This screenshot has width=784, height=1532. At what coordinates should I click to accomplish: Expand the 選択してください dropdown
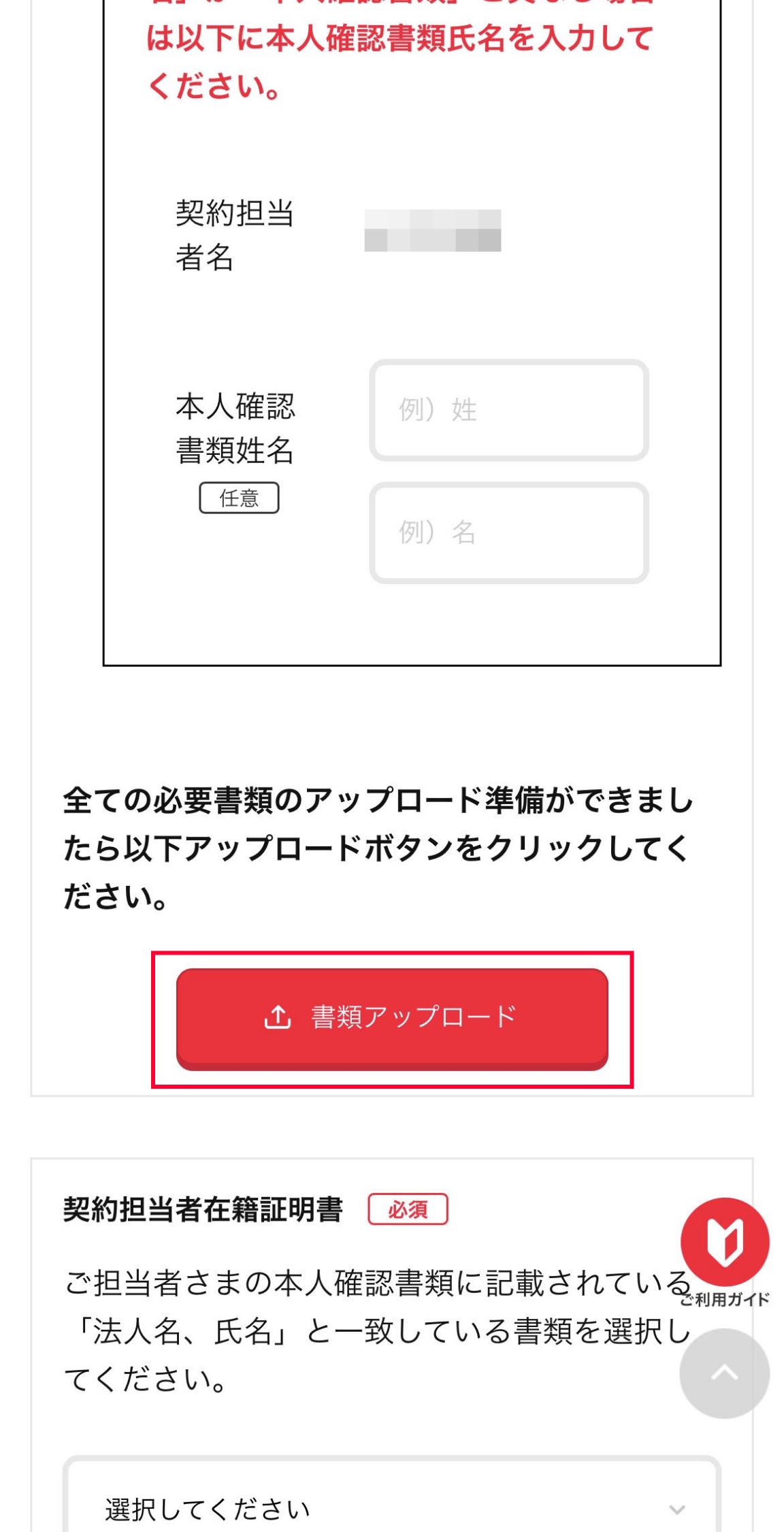[x=392, y=1508]
